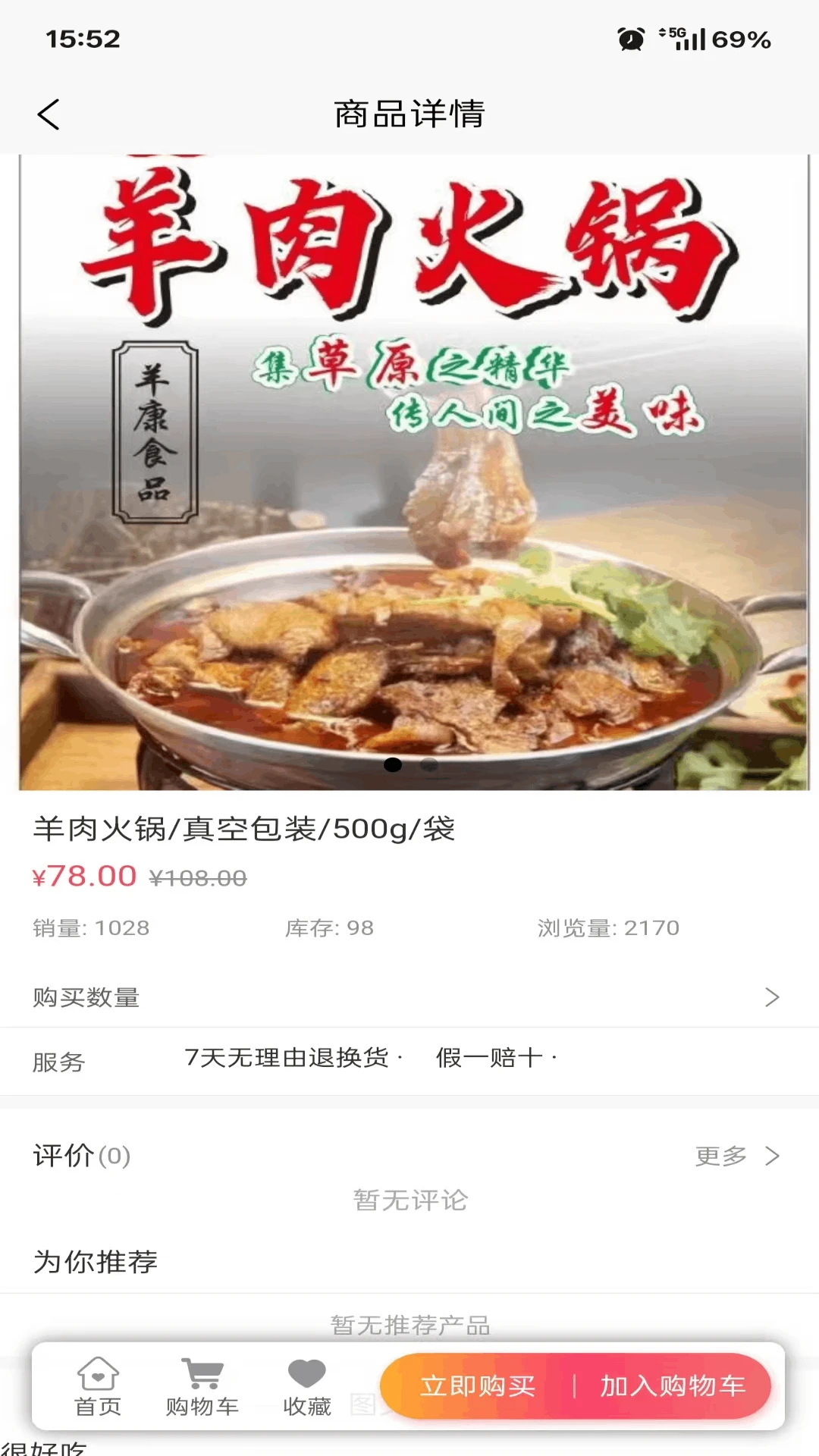
Task: Select the second carousel indicator dot
Action: (430, 765)
